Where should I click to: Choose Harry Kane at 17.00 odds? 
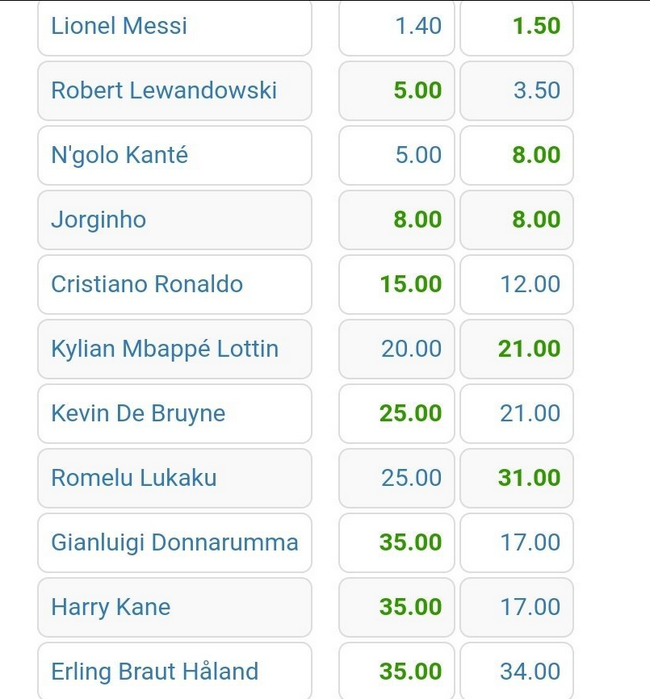(x=516, y=607)
